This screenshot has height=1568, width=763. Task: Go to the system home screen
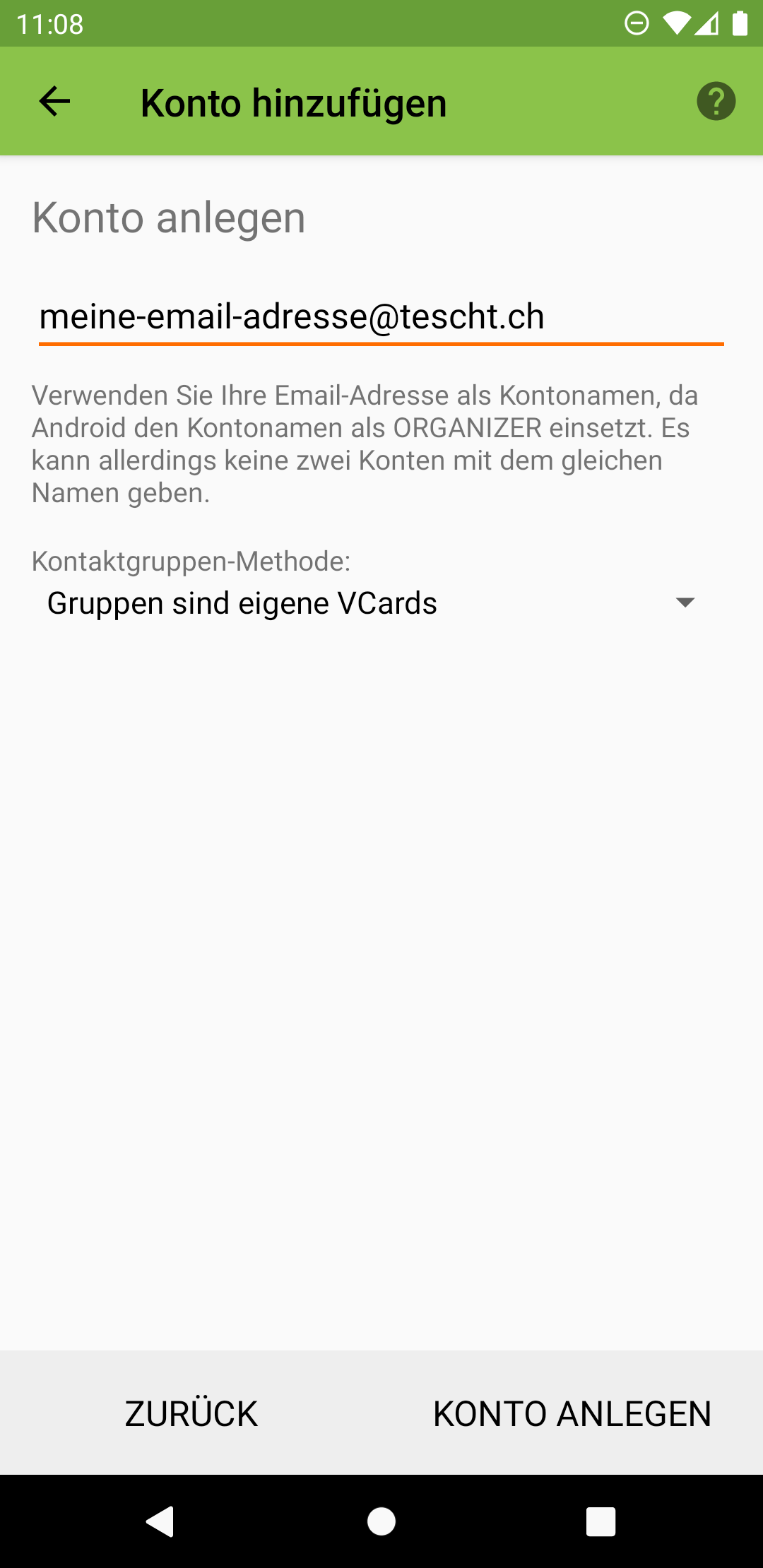(x=381, y=1521)
